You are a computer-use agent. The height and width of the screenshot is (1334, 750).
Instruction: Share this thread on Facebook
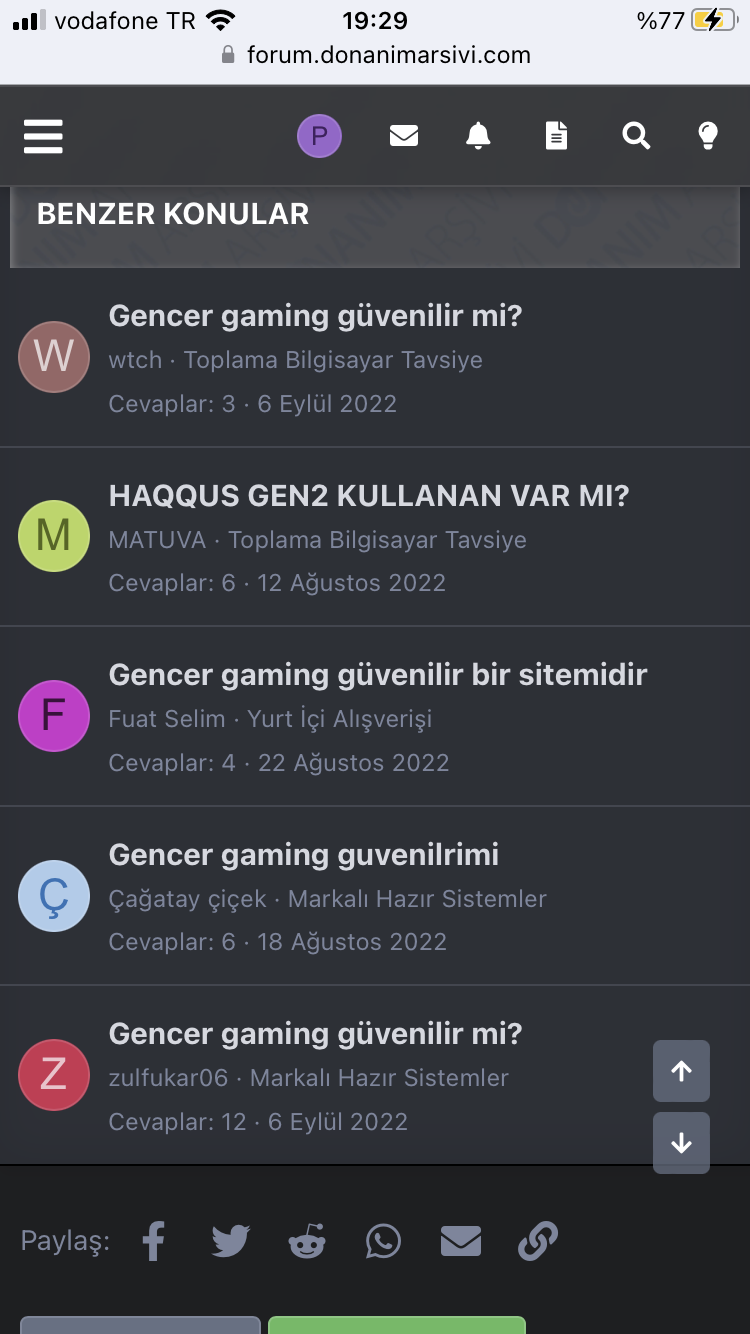[x=153, y=1241]
